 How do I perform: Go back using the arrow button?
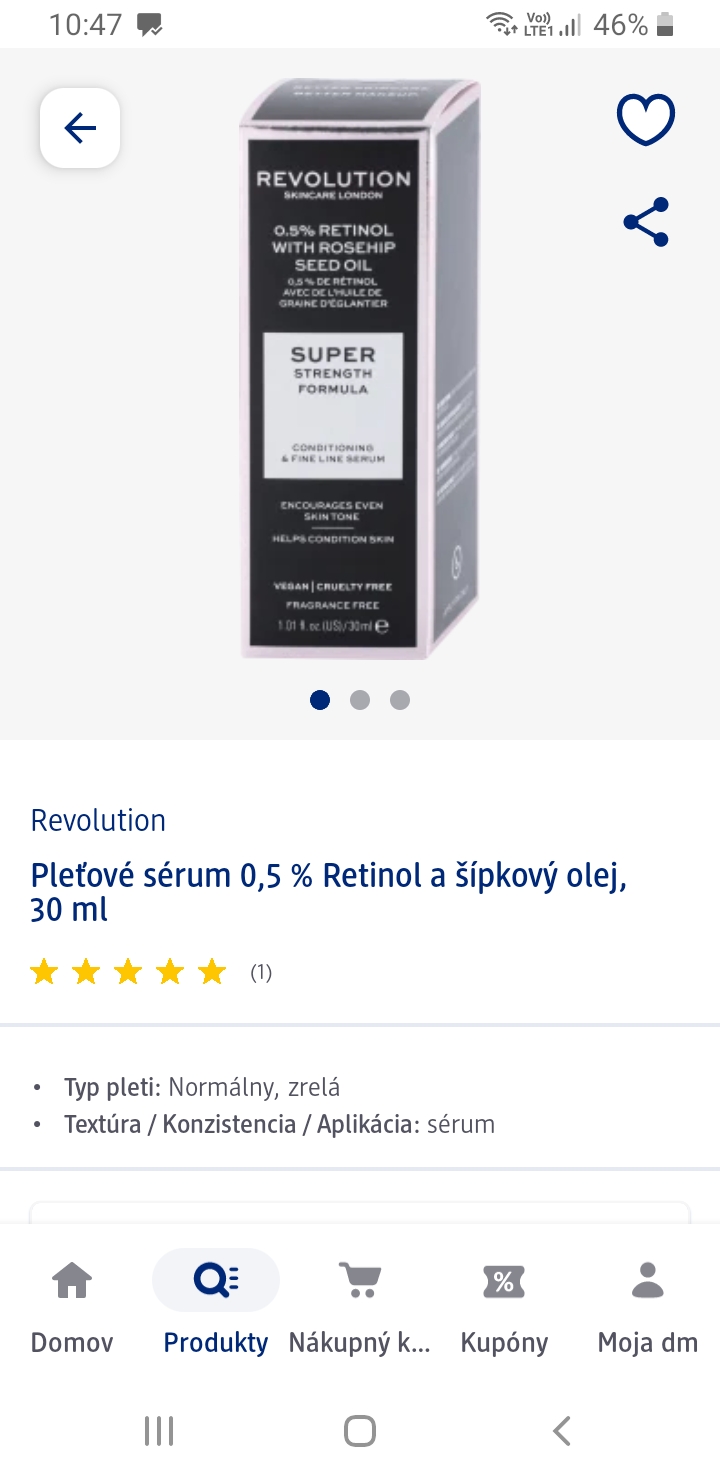click(x=80, y=128)
